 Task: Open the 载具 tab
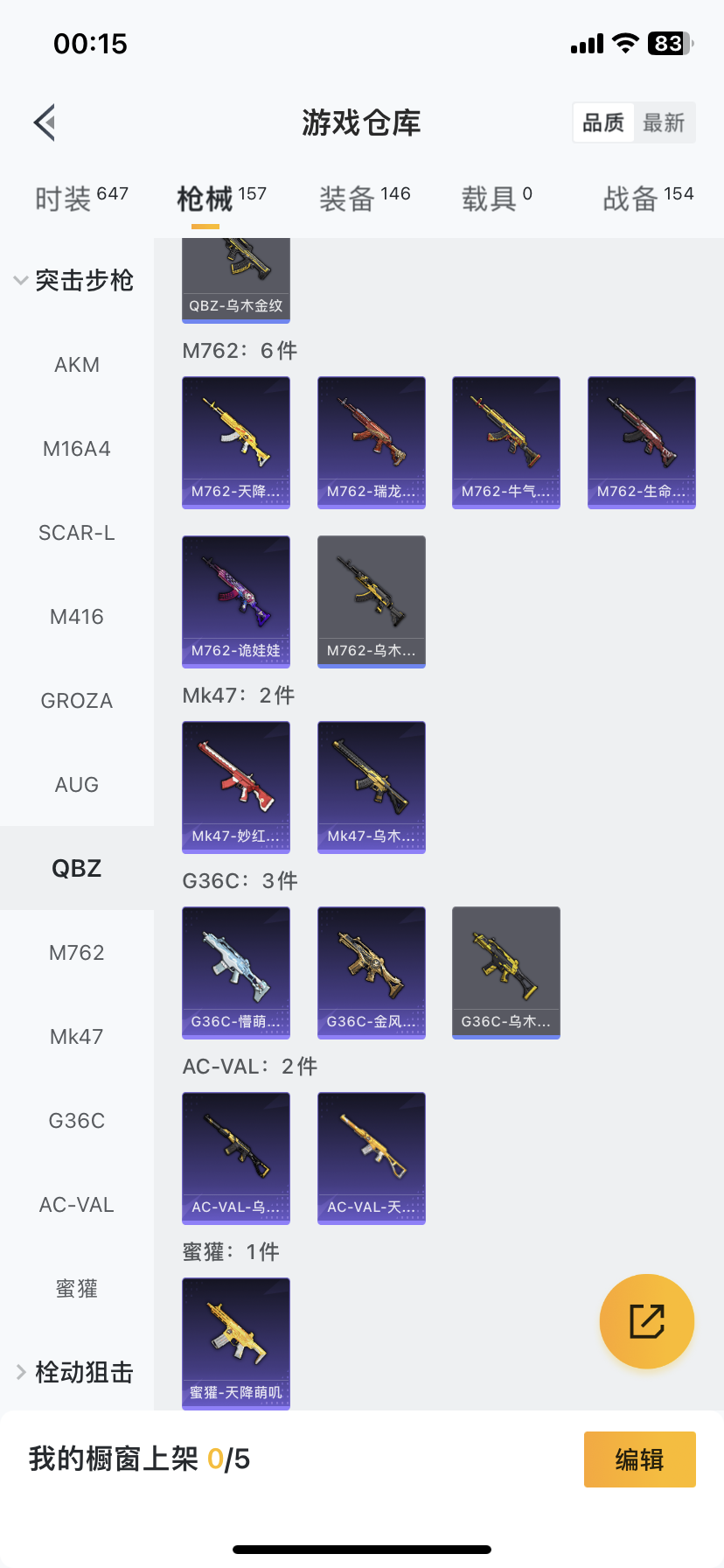[496, 199]
